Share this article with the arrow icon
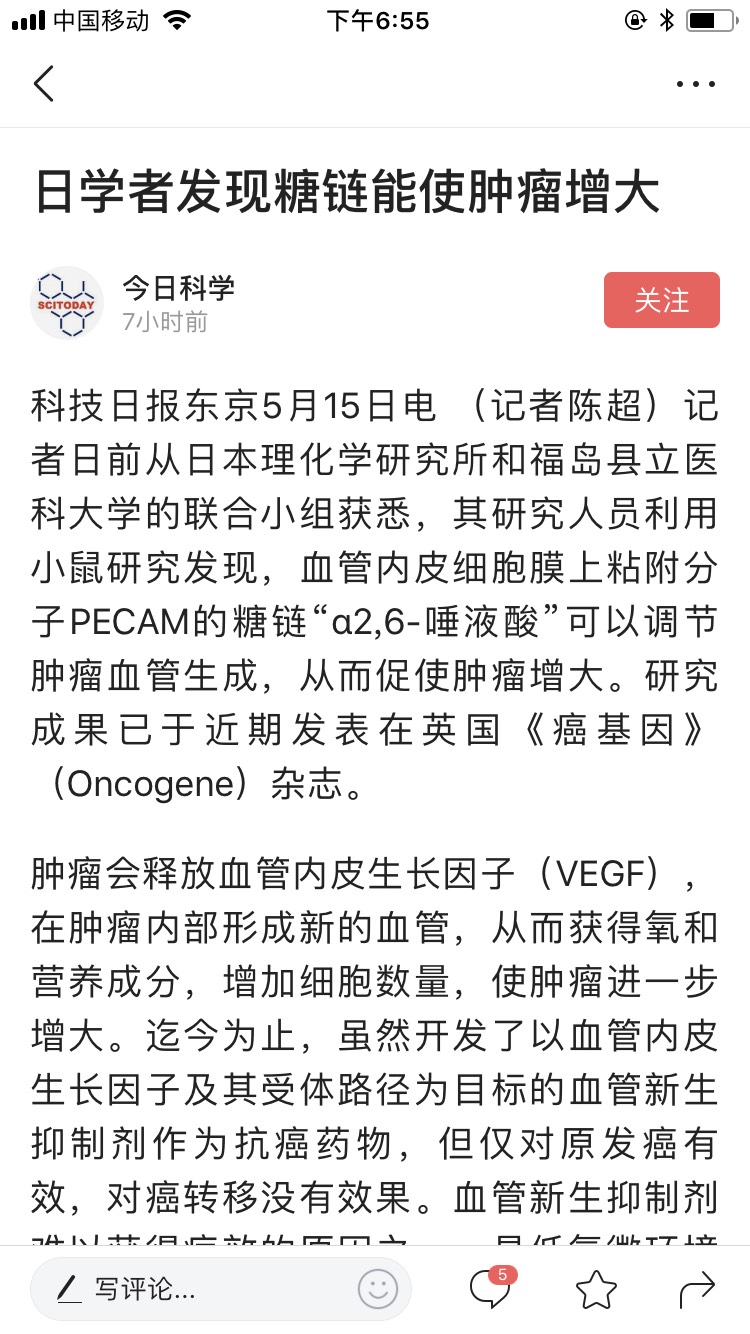Image resolution: width=750 pixels, height=1334 pixels. tap(697, 1289)
